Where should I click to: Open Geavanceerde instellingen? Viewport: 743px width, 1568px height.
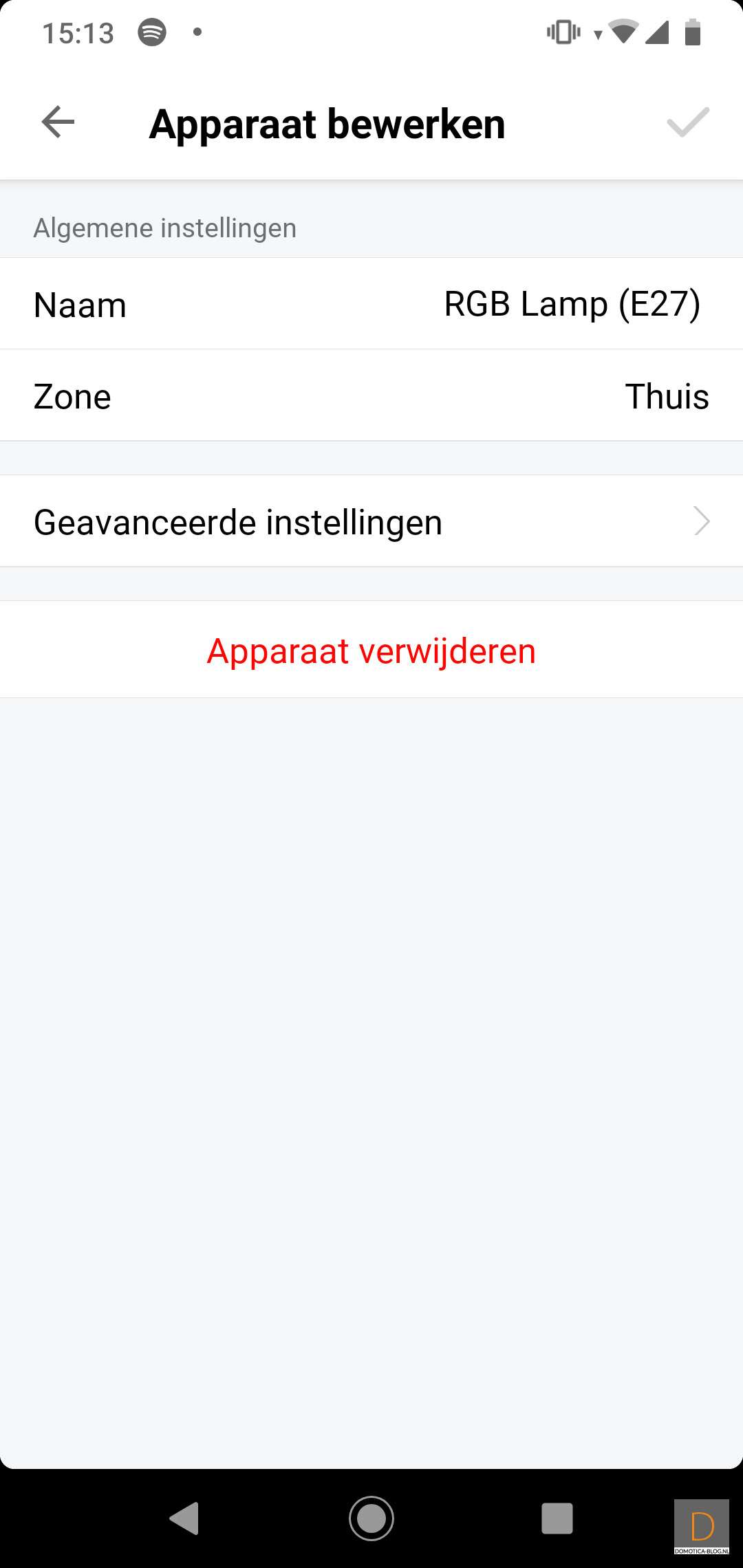coord(371,521)
